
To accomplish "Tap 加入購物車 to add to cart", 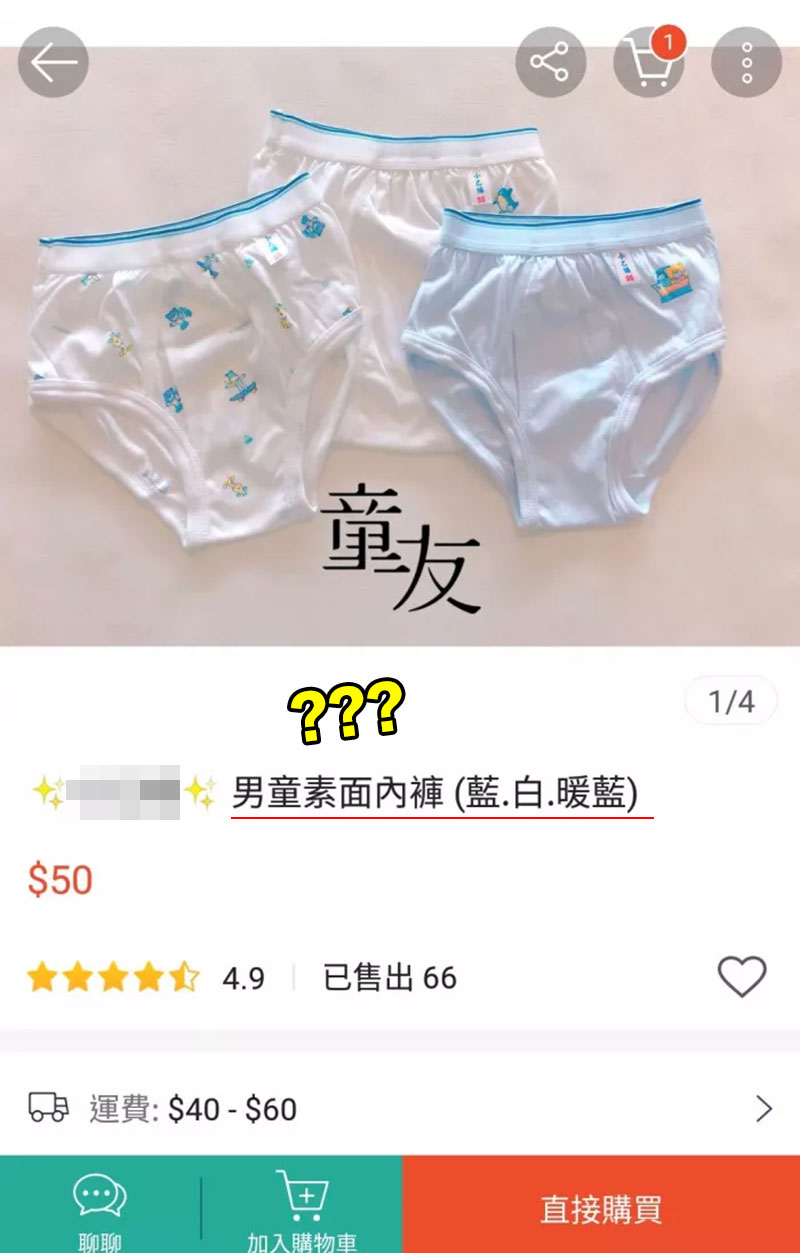I will point(302,1210).
